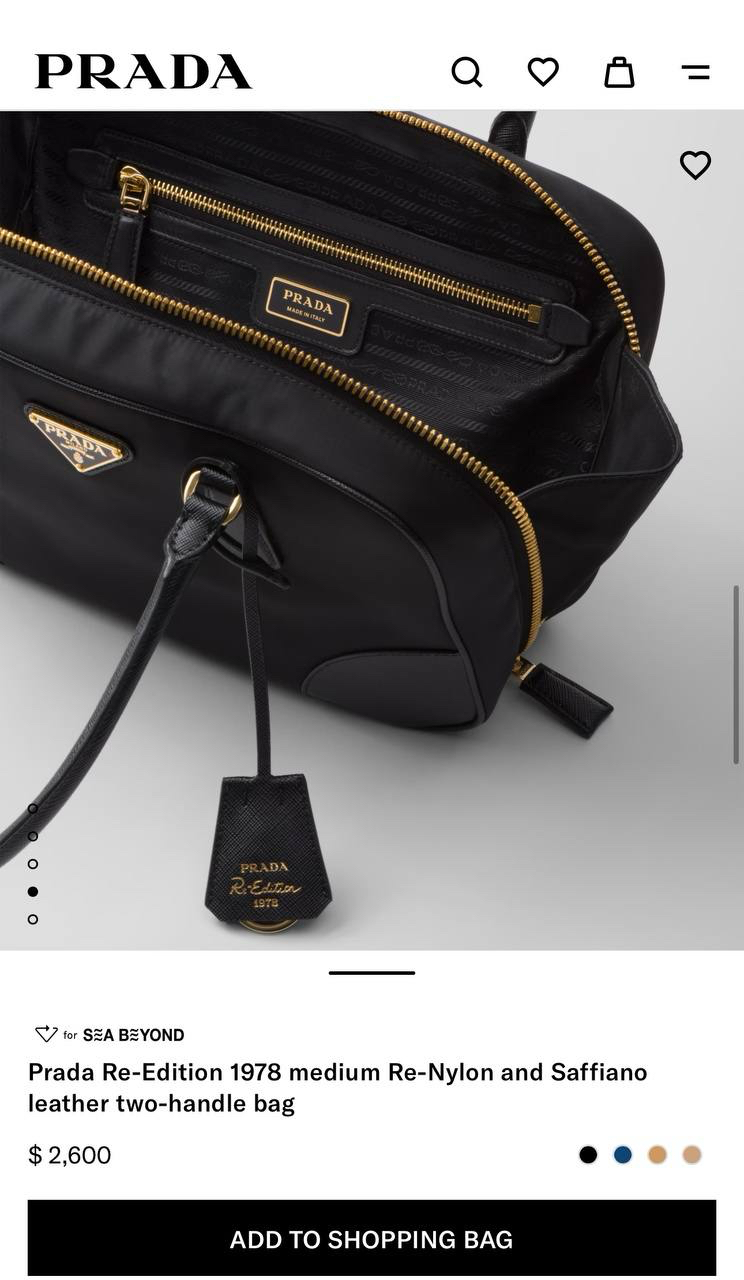Click the image scroll indicator line
Image resolution: width=744 pixels, height=1280 pixels.
[371, 971]
